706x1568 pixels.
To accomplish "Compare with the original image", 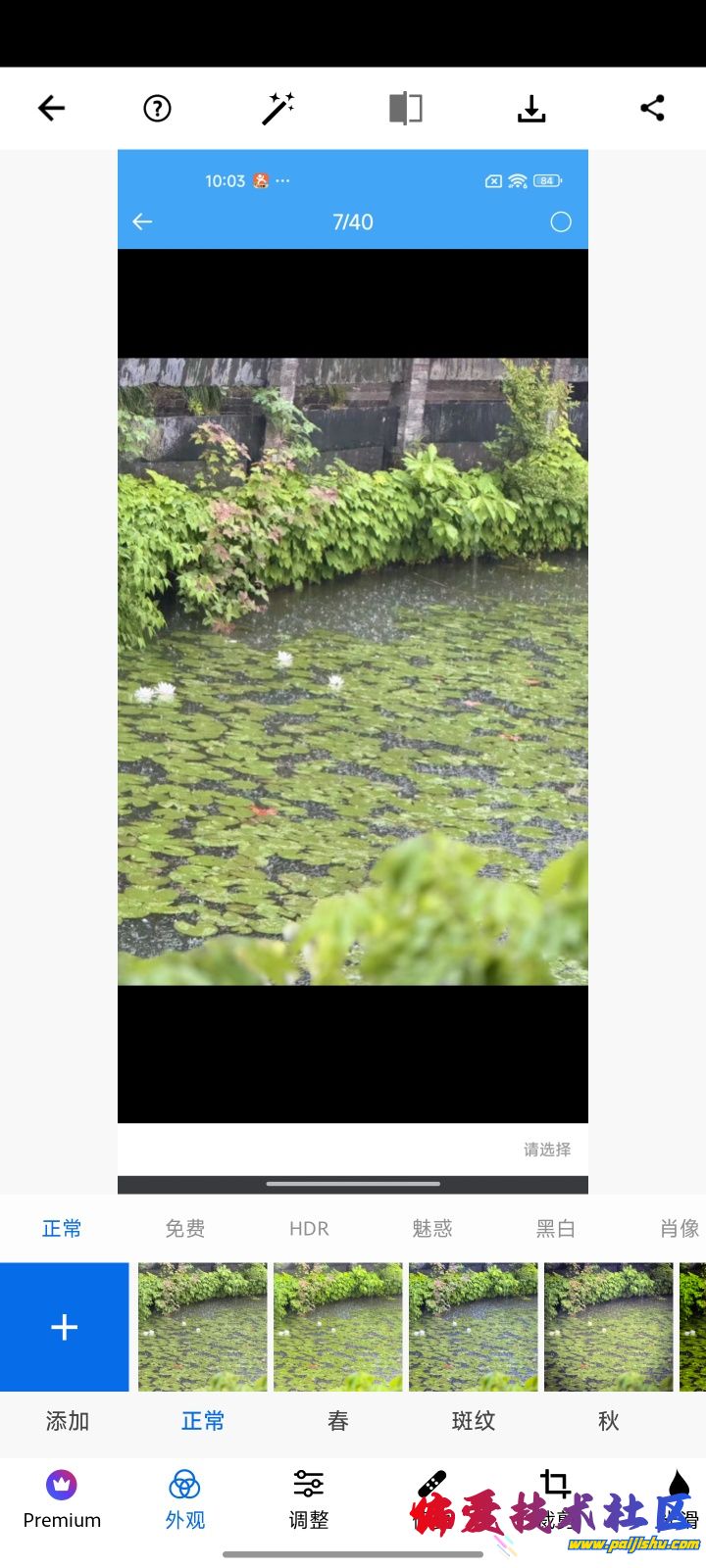I will pos(405,108).
